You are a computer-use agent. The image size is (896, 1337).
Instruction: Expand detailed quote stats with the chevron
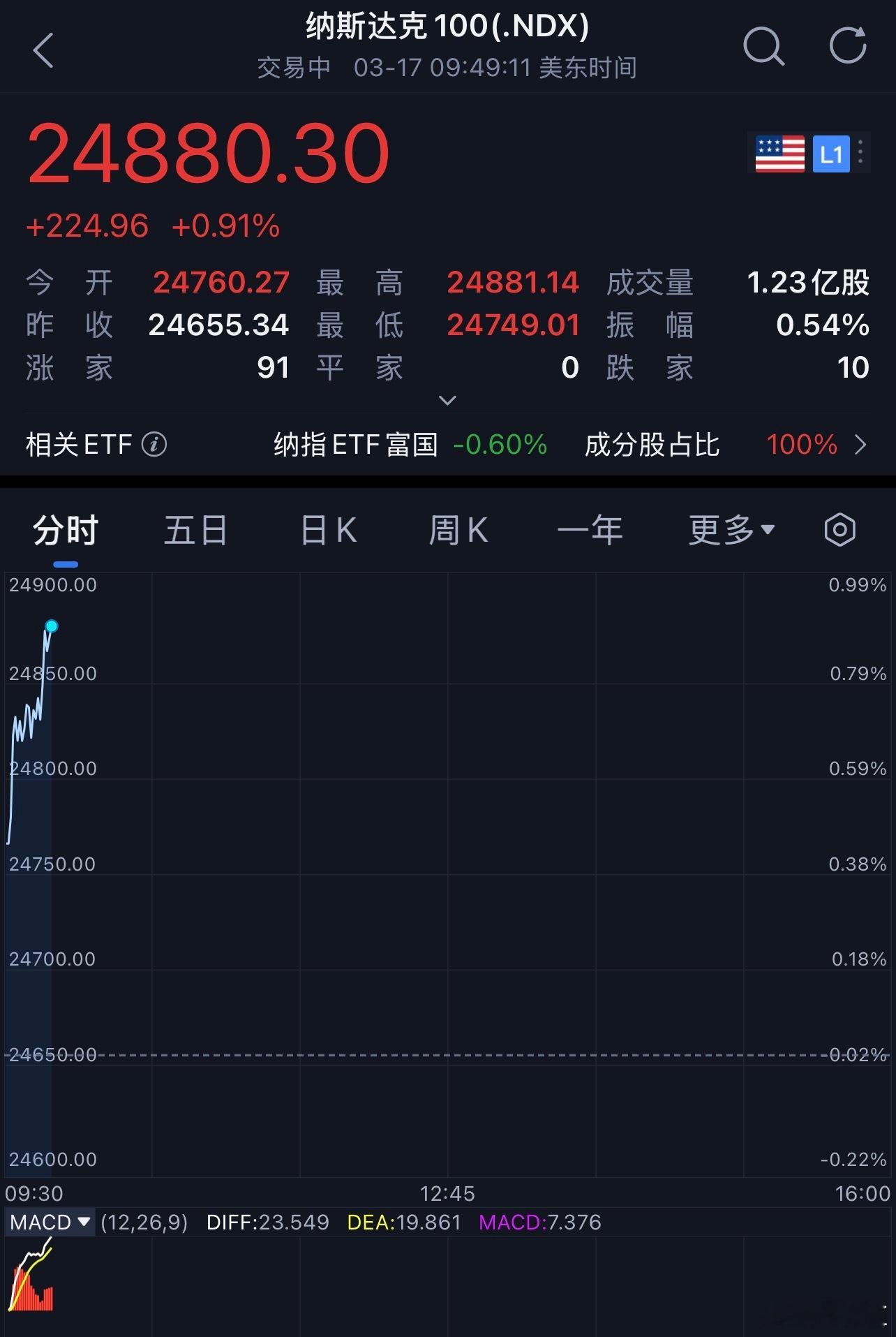tap(447, 400)
